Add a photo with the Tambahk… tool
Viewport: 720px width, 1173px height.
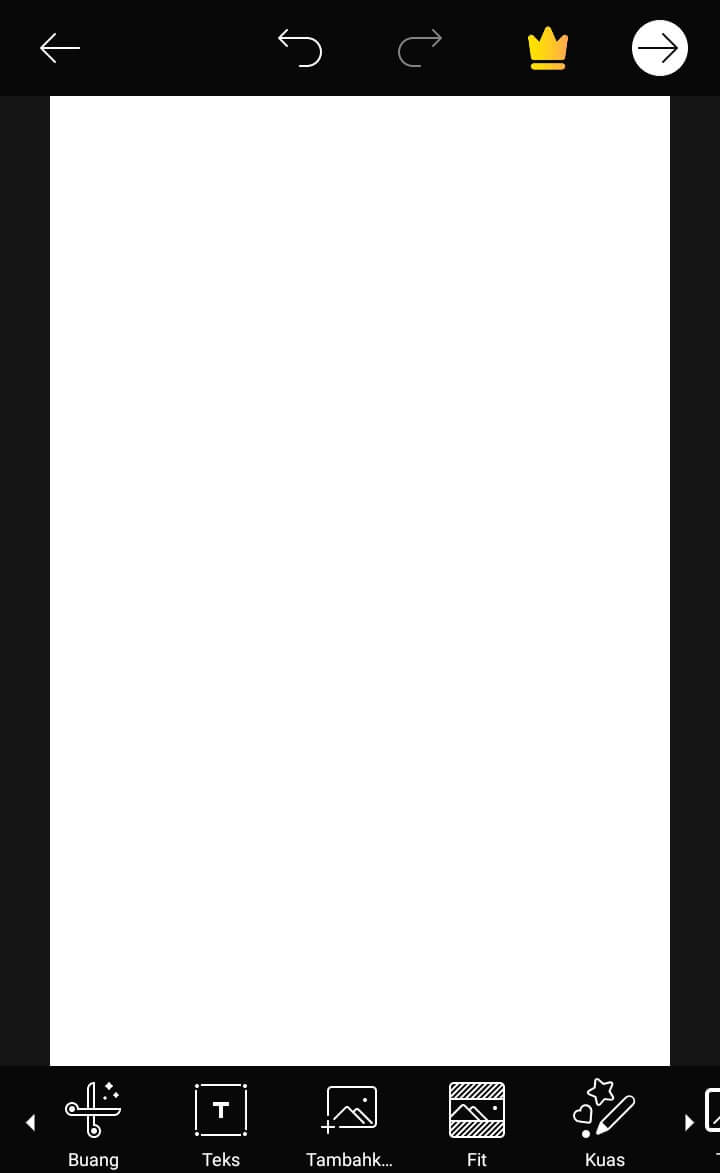350,1122
